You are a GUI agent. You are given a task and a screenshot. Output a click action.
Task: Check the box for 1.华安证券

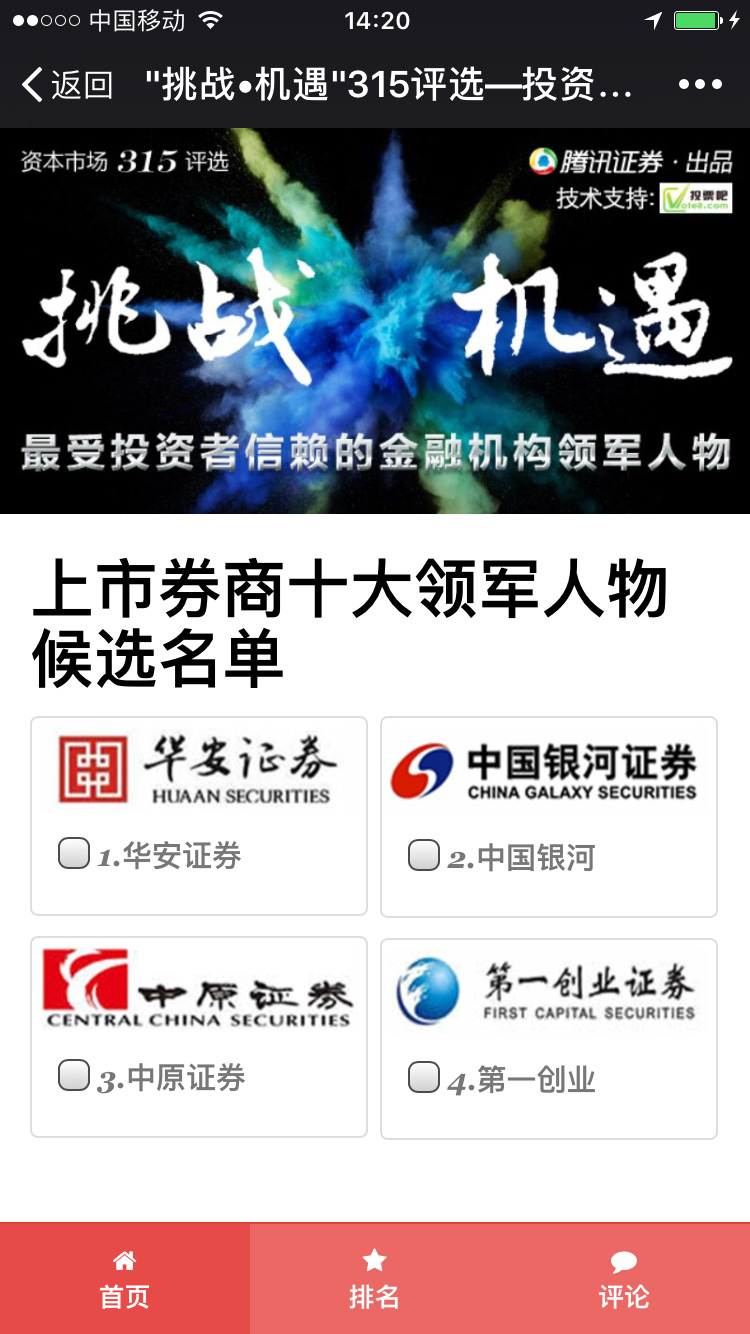pyautogui.click(x=74, y=854)
